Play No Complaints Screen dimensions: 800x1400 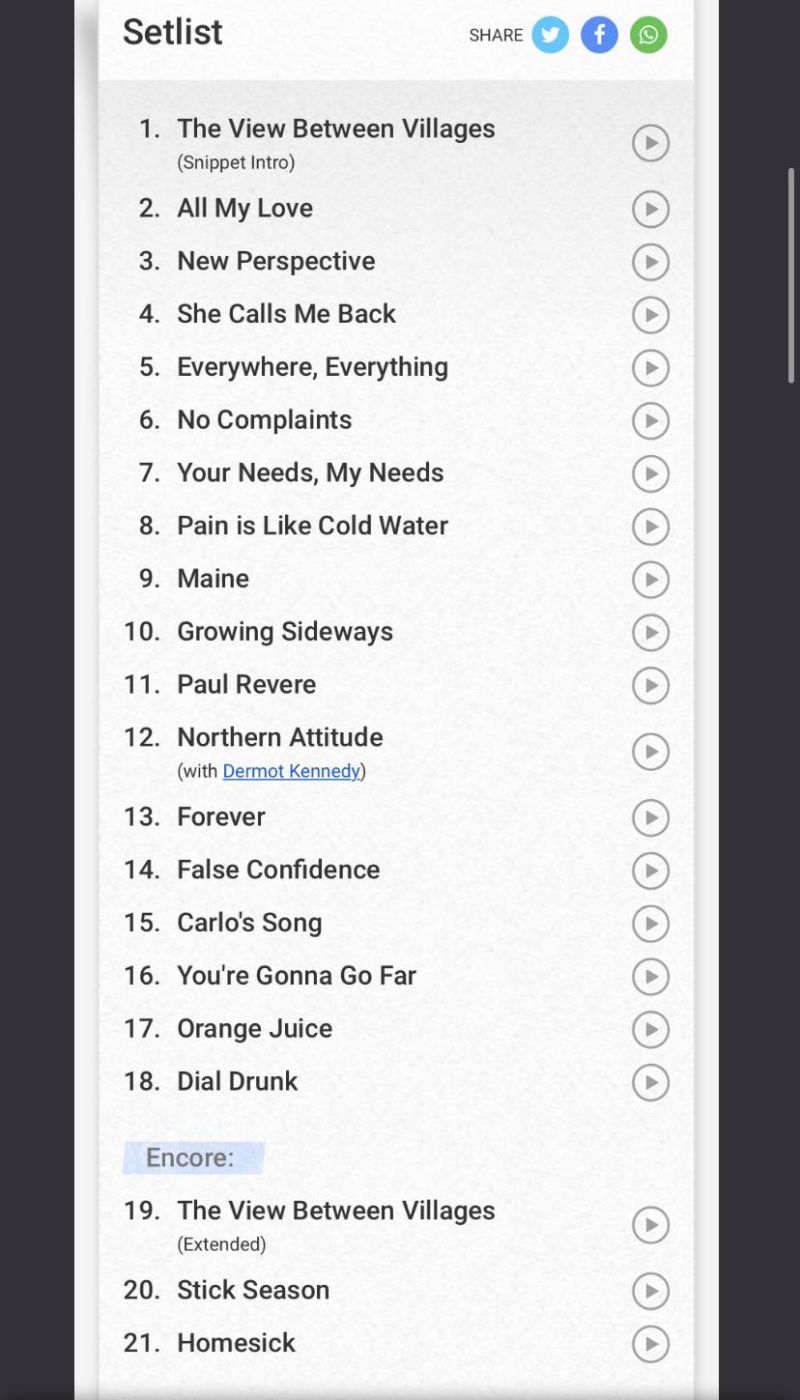point(650,421)
